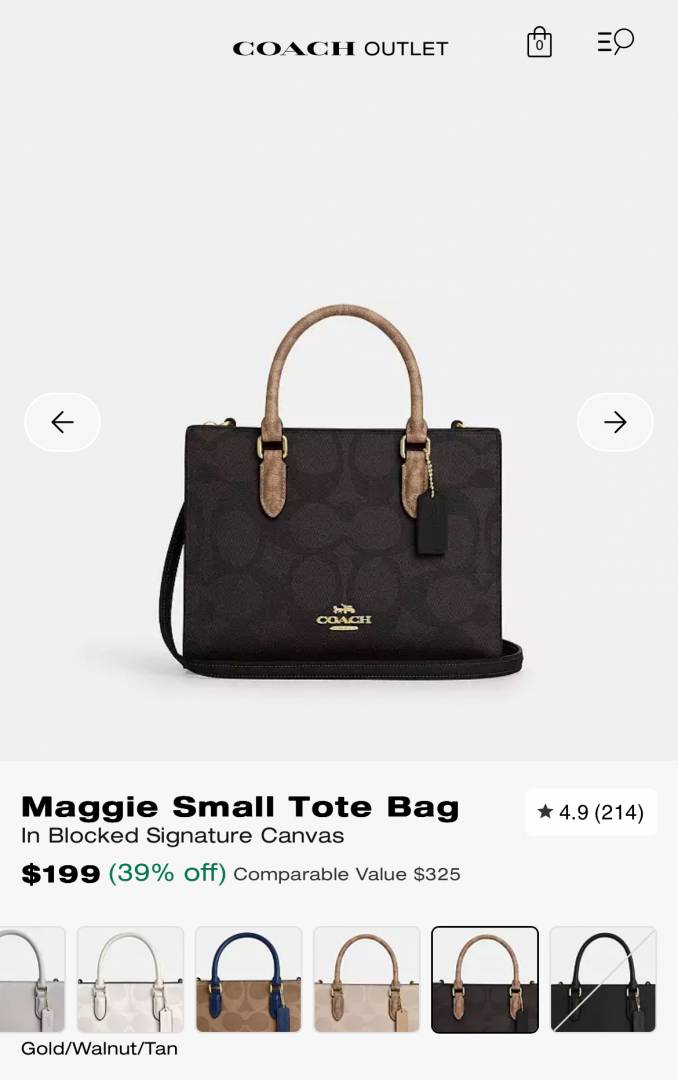Tap the crossed-out all-black color swatch
Viewport: 678px width, 1080px height.
tap(603, 979)
